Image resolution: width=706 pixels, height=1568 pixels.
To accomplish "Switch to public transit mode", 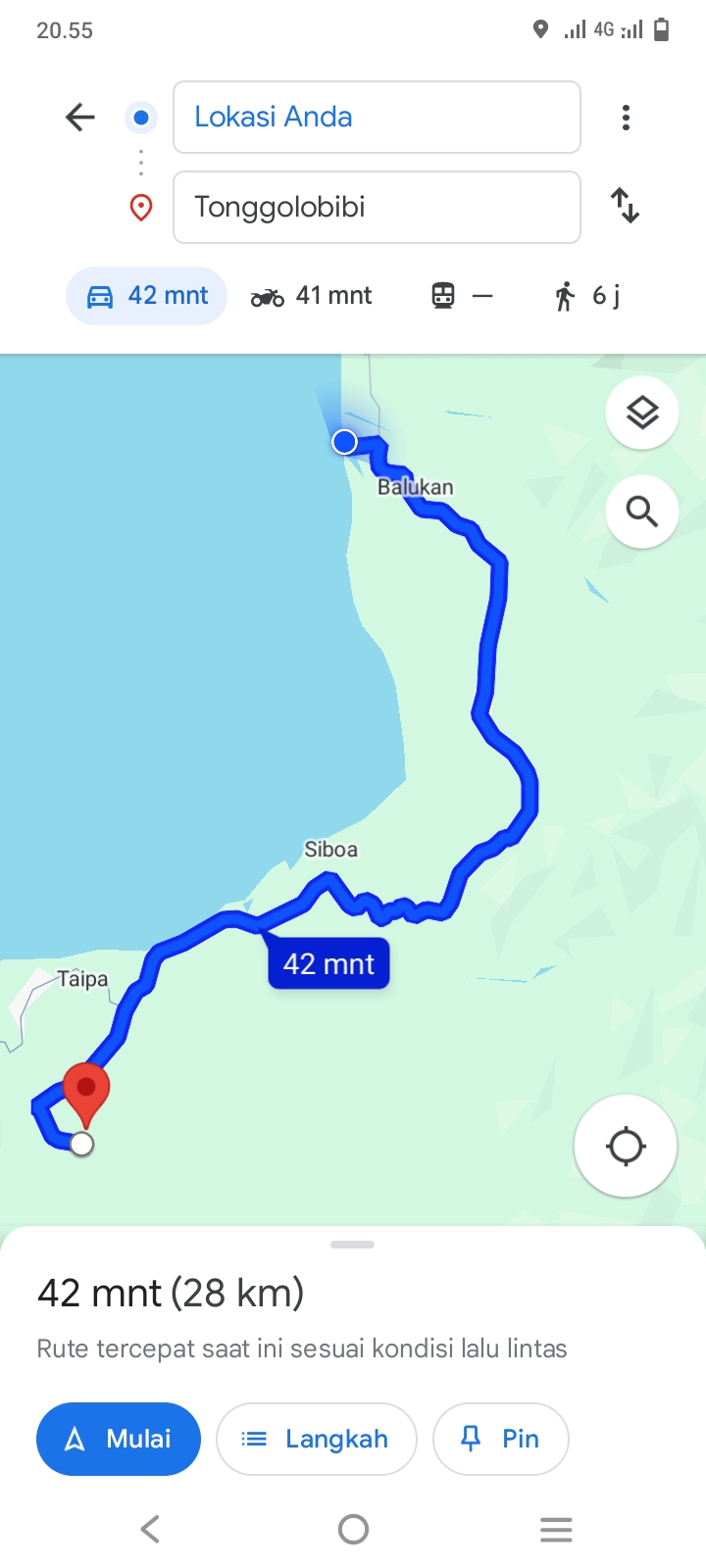I will point(462,296).
